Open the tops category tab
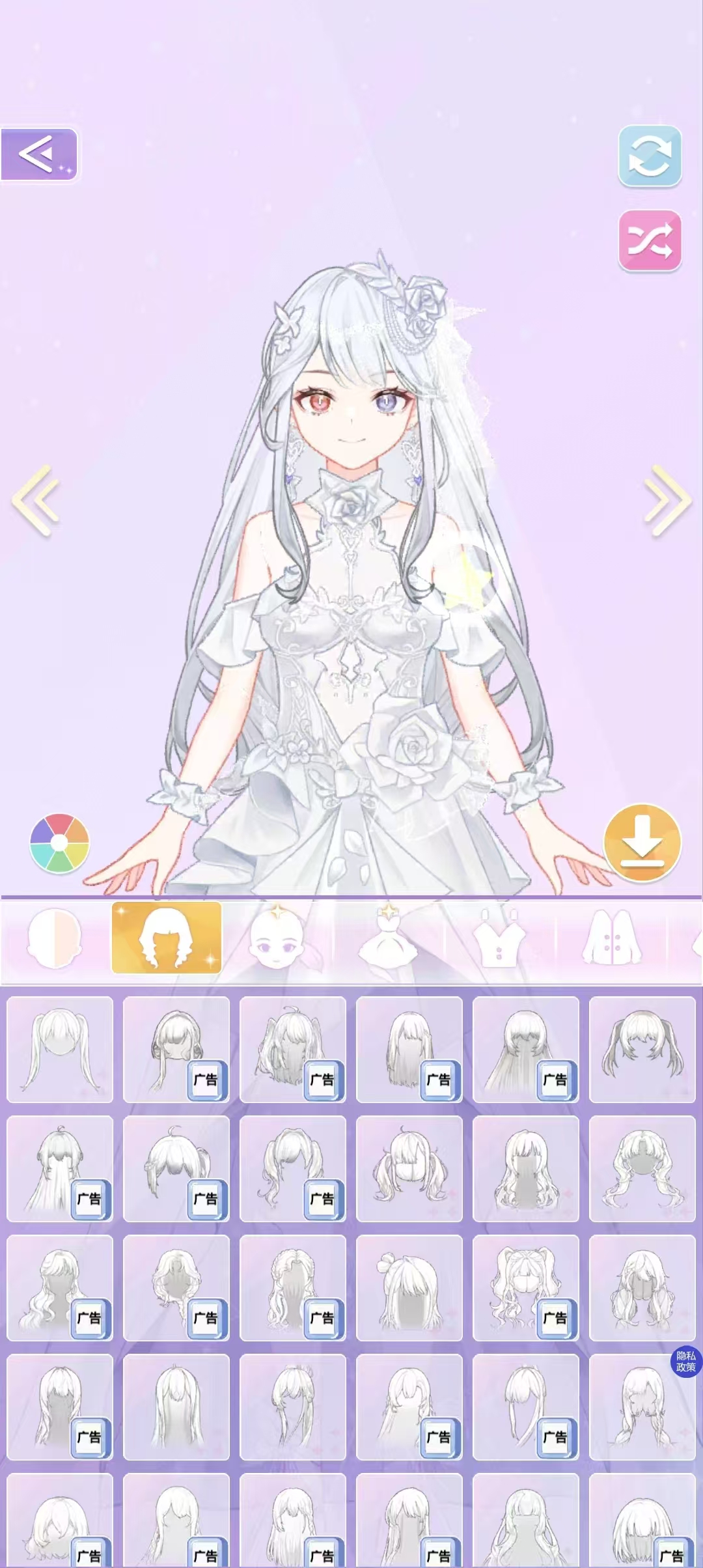The height and width of the screenshot is (1568, 703). tap(499, 939)
